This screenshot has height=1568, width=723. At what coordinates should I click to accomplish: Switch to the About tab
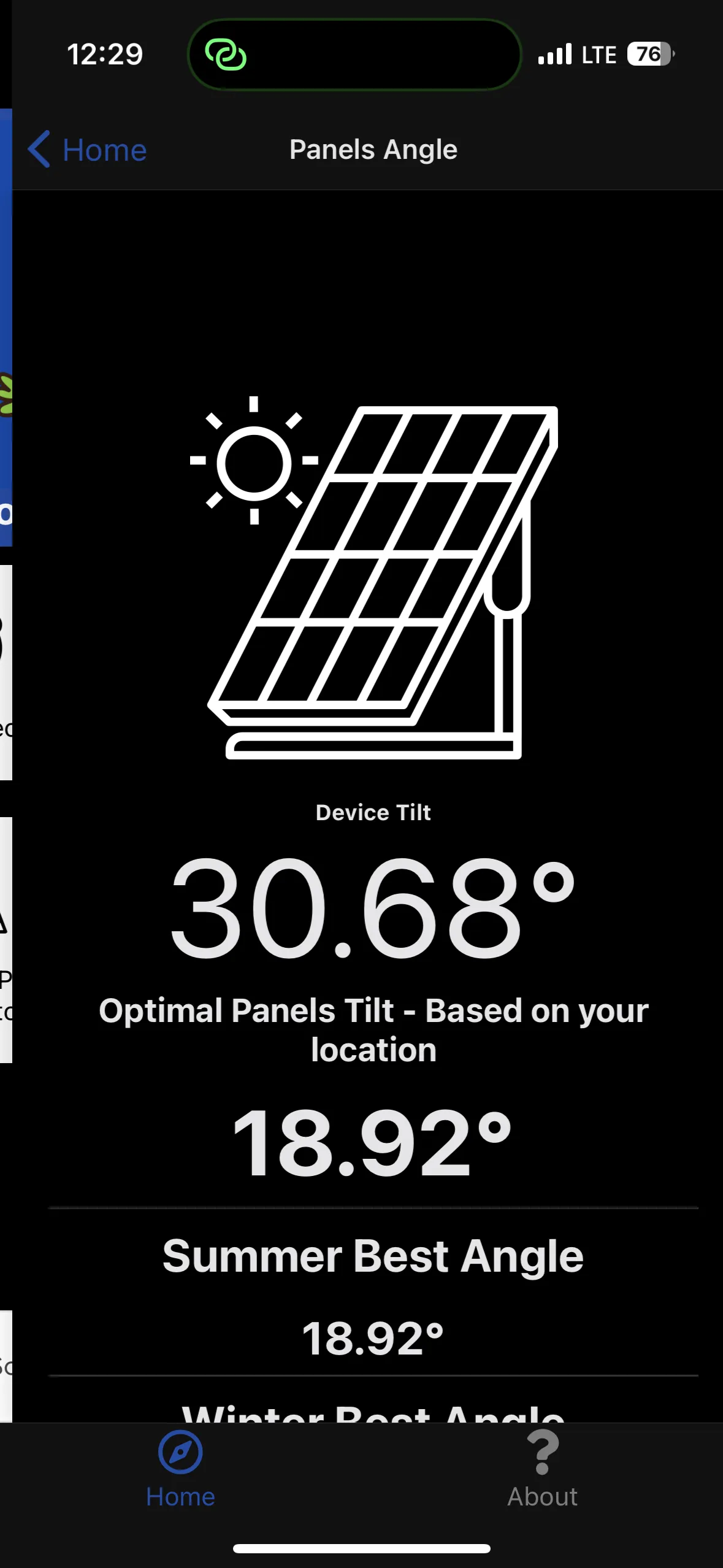click(x=542, y=1472)
